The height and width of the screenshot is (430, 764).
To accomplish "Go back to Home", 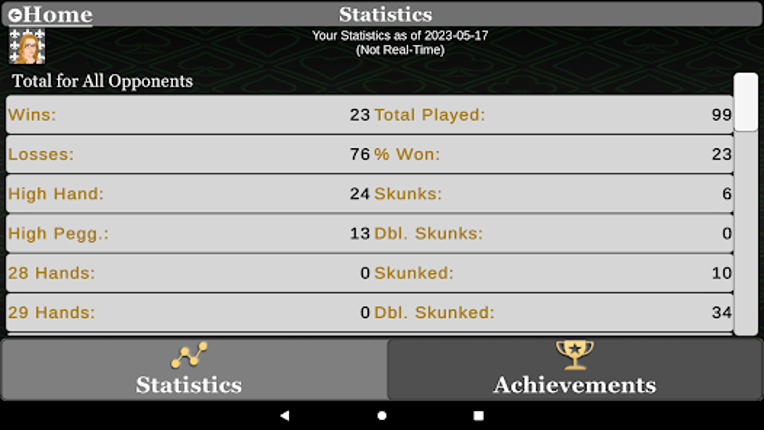I will (51, 15).
